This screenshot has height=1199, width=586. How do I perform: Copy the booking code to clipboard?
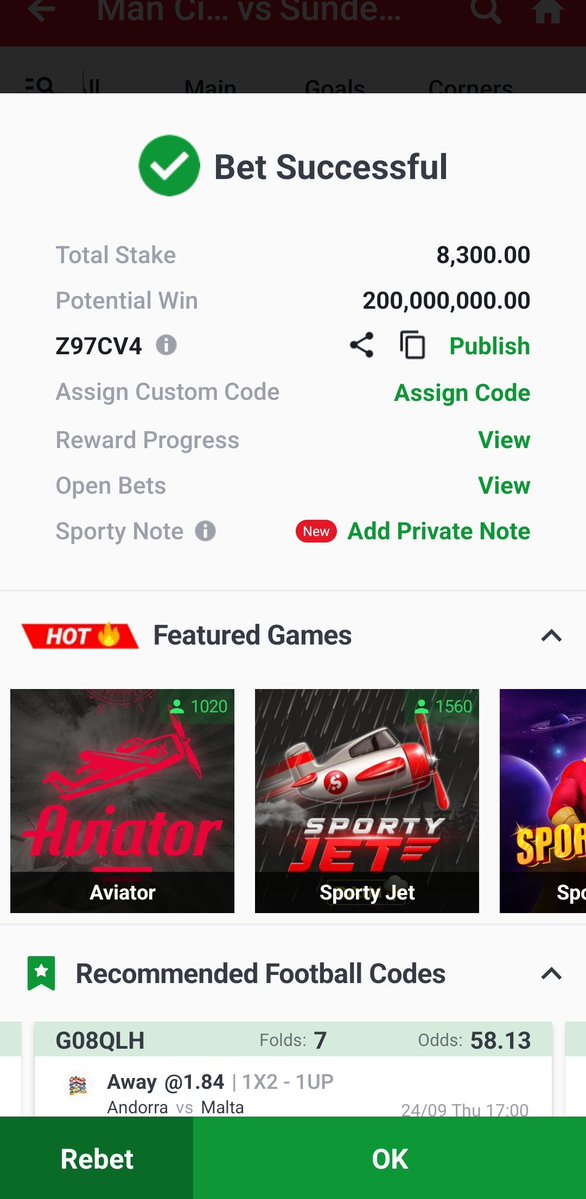(412, 346)
